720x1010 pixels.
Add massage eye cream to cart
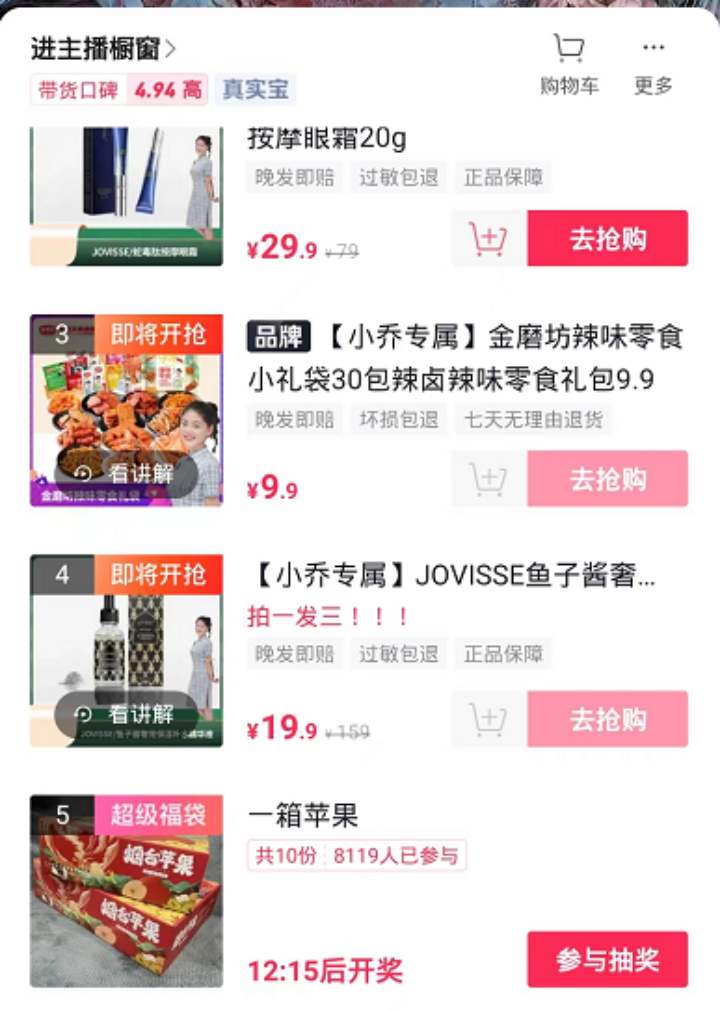[x=488, y=239]
